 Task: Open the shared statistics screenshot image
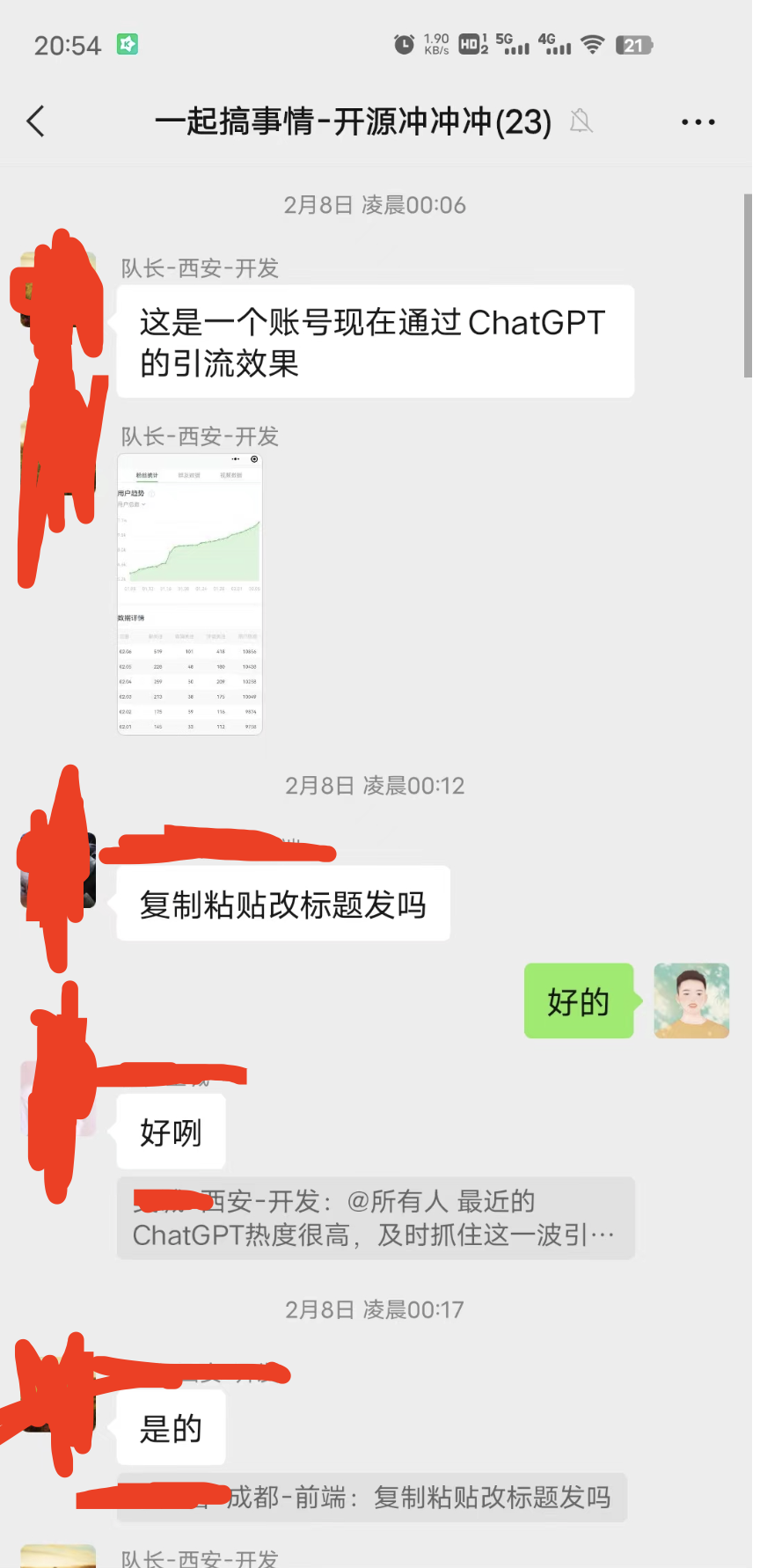190,594
